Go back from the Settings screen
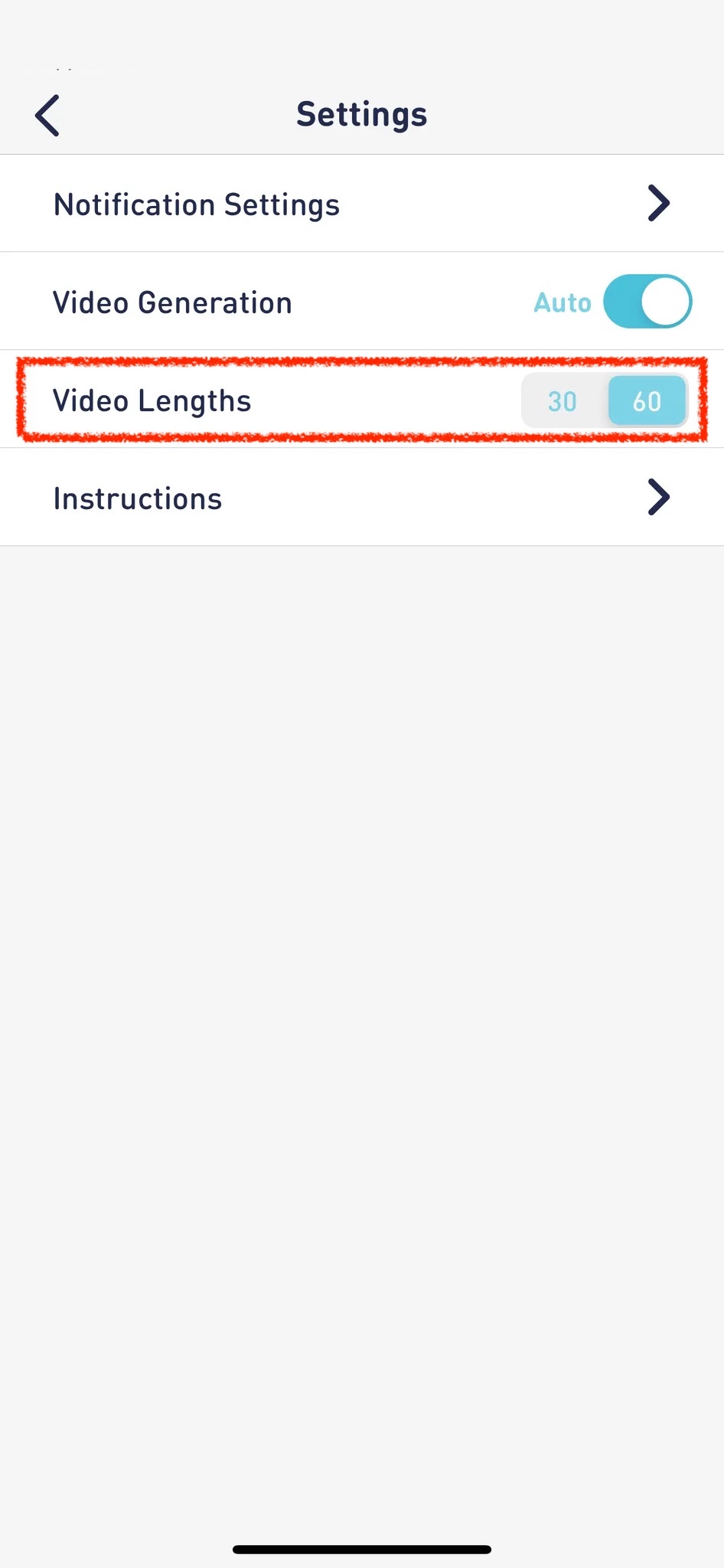The image size is (724, 1568). (47, 116)
